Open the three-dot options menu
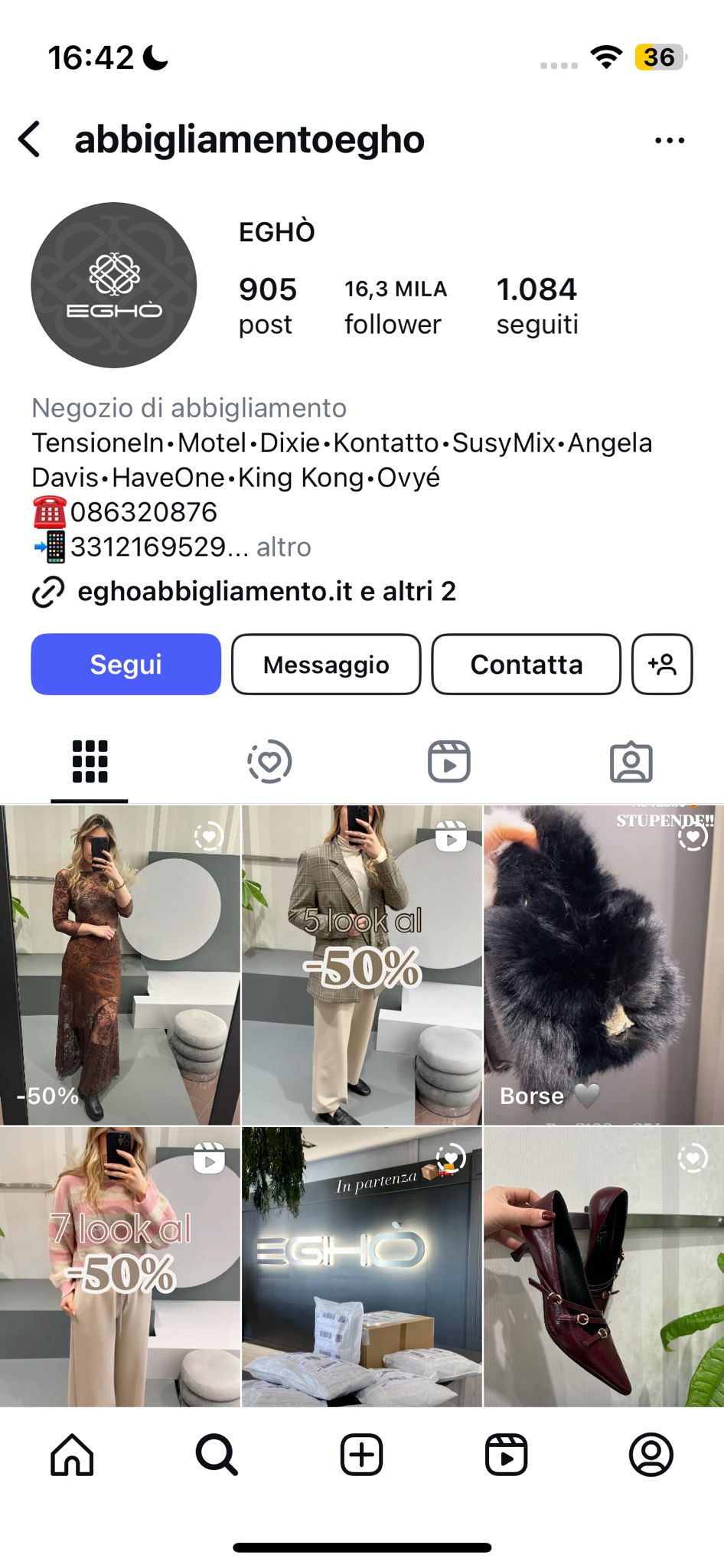The width and height of the screenshot is (724, 1568). (670, 140)
